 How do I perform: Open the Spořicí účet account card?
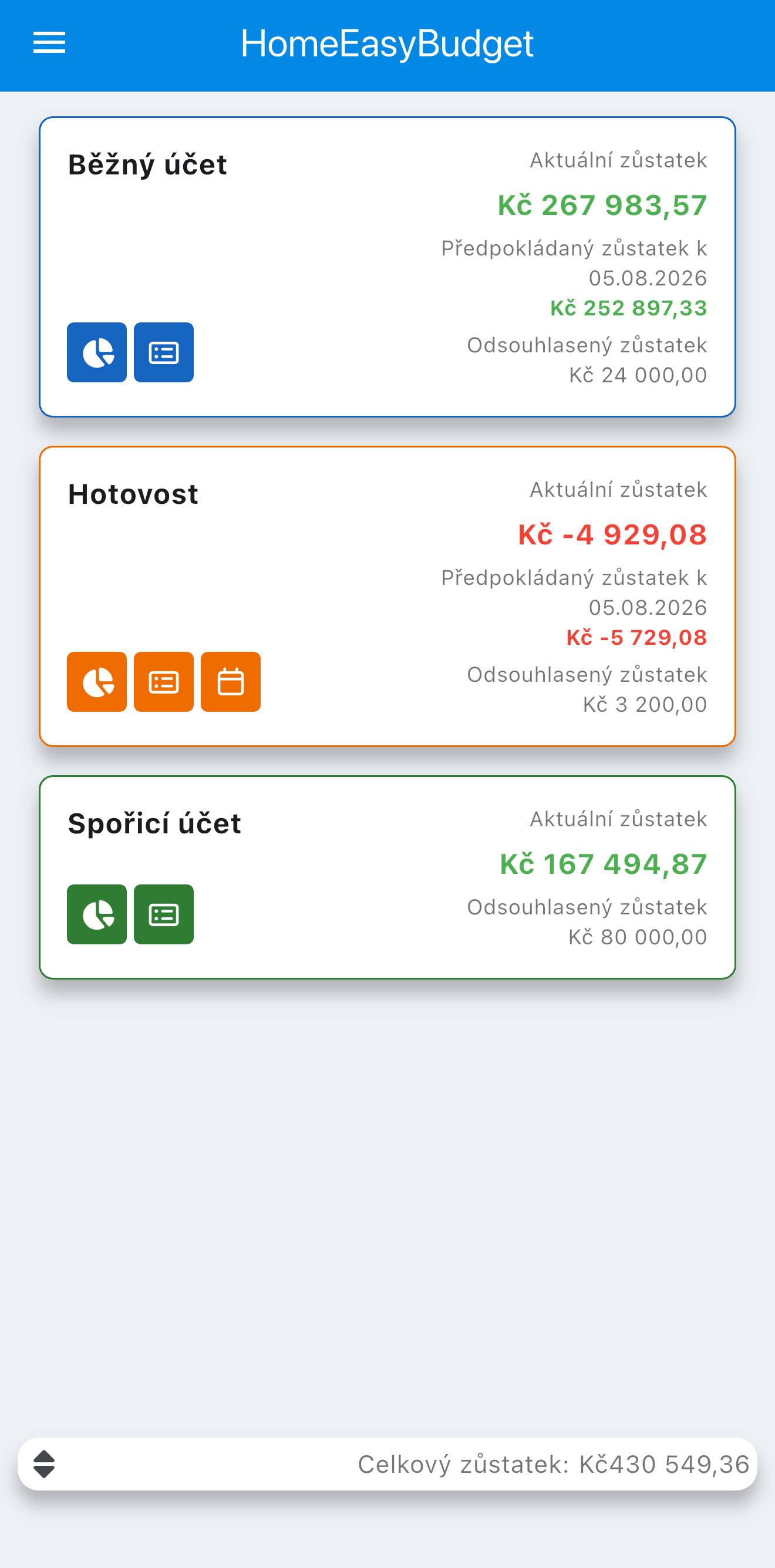[x=387, y=877]
